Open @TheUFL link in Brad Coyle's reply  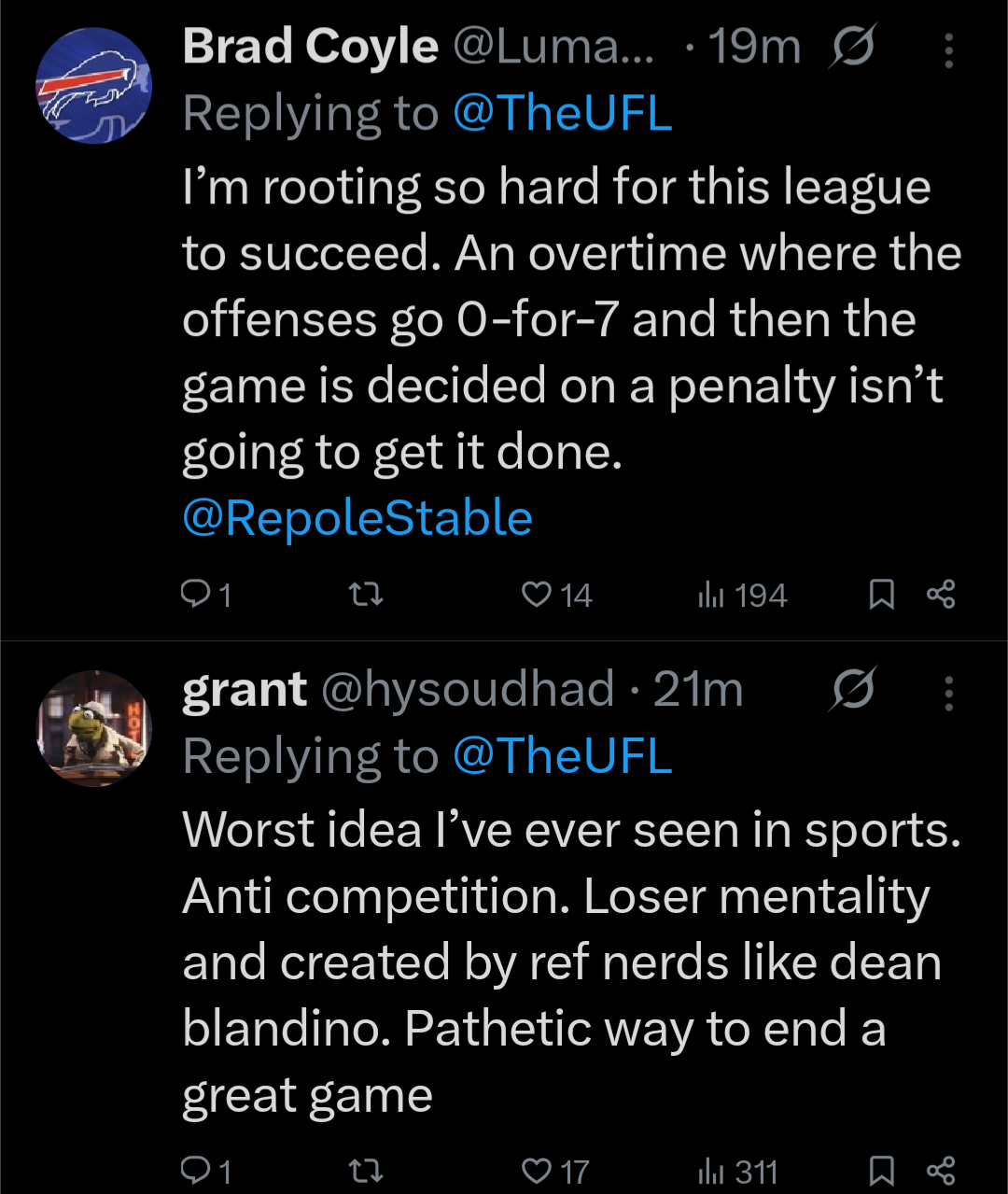(562, 114)
